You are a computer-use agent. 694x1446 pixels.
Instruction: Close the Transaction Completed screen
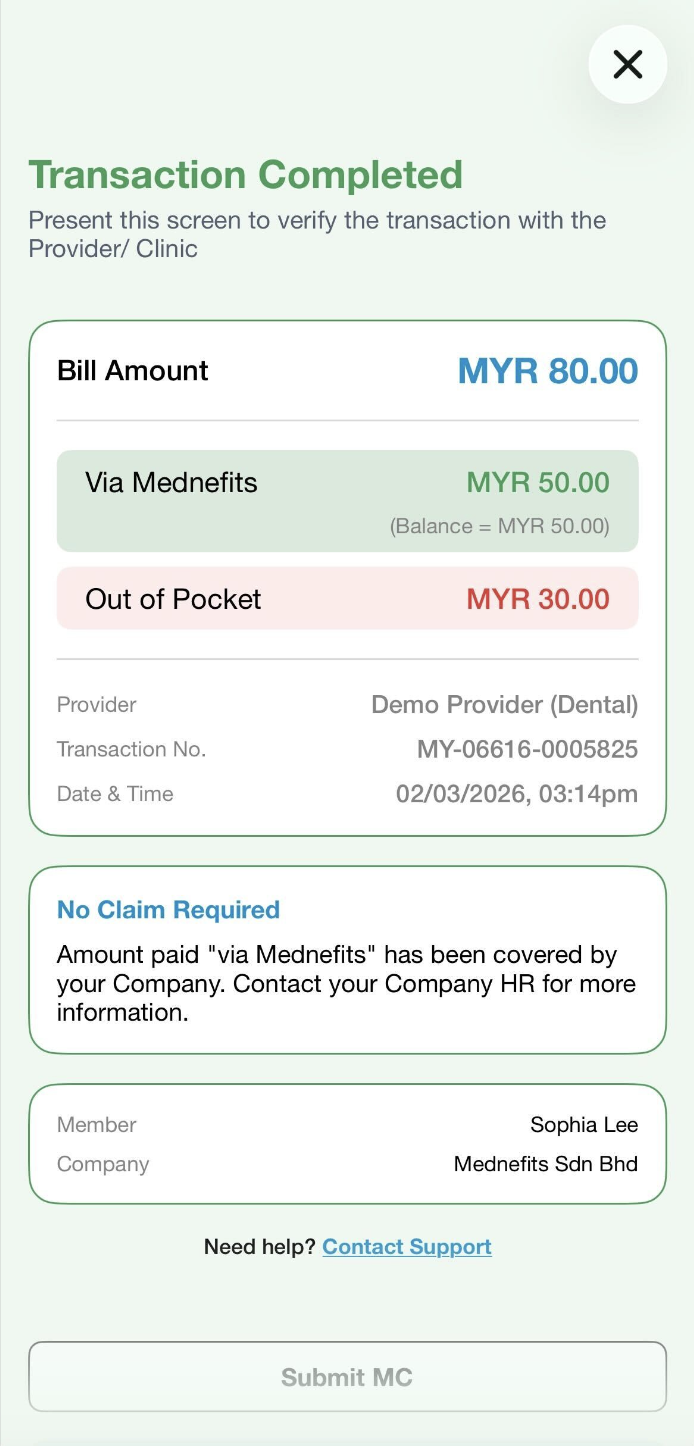[x=627, y=65]
